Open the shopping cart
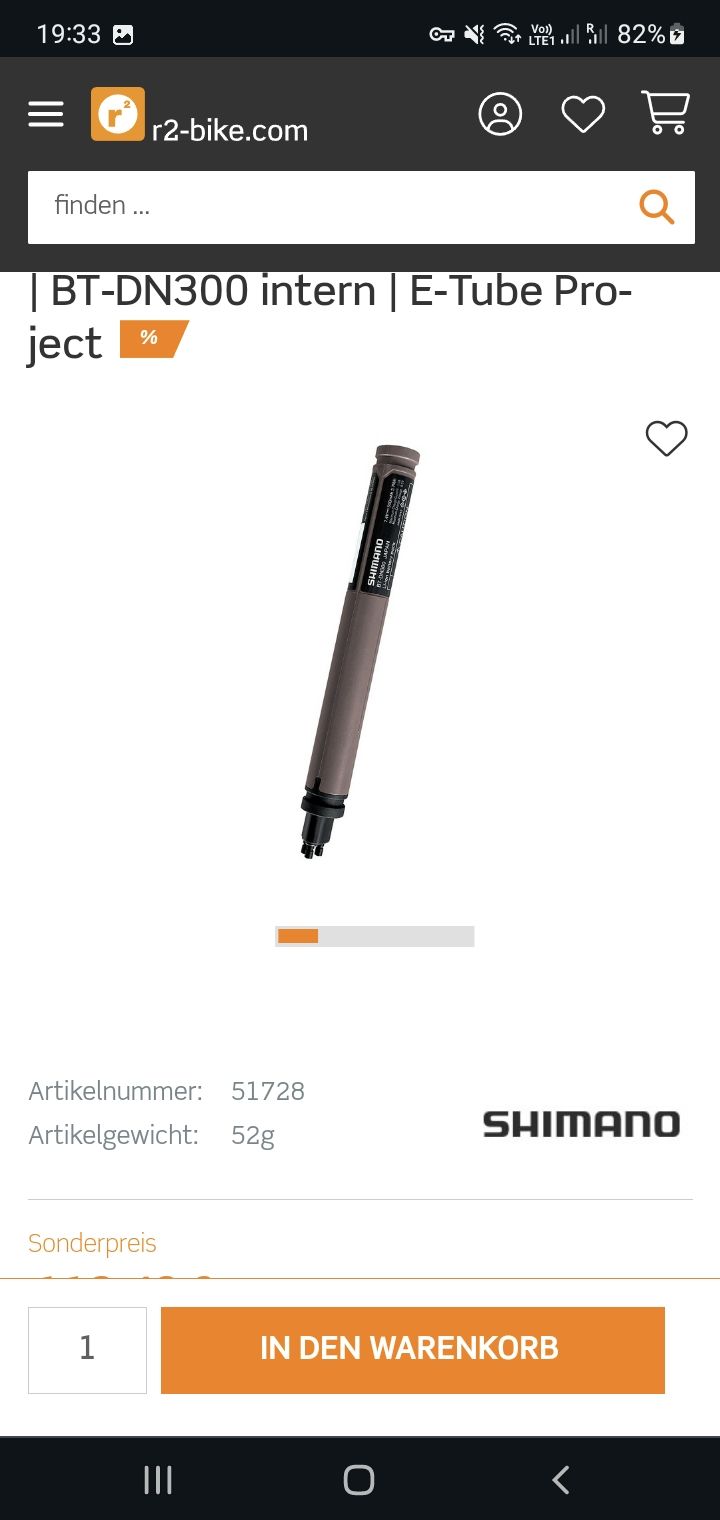720x1520 pixels. coord(666,113)
